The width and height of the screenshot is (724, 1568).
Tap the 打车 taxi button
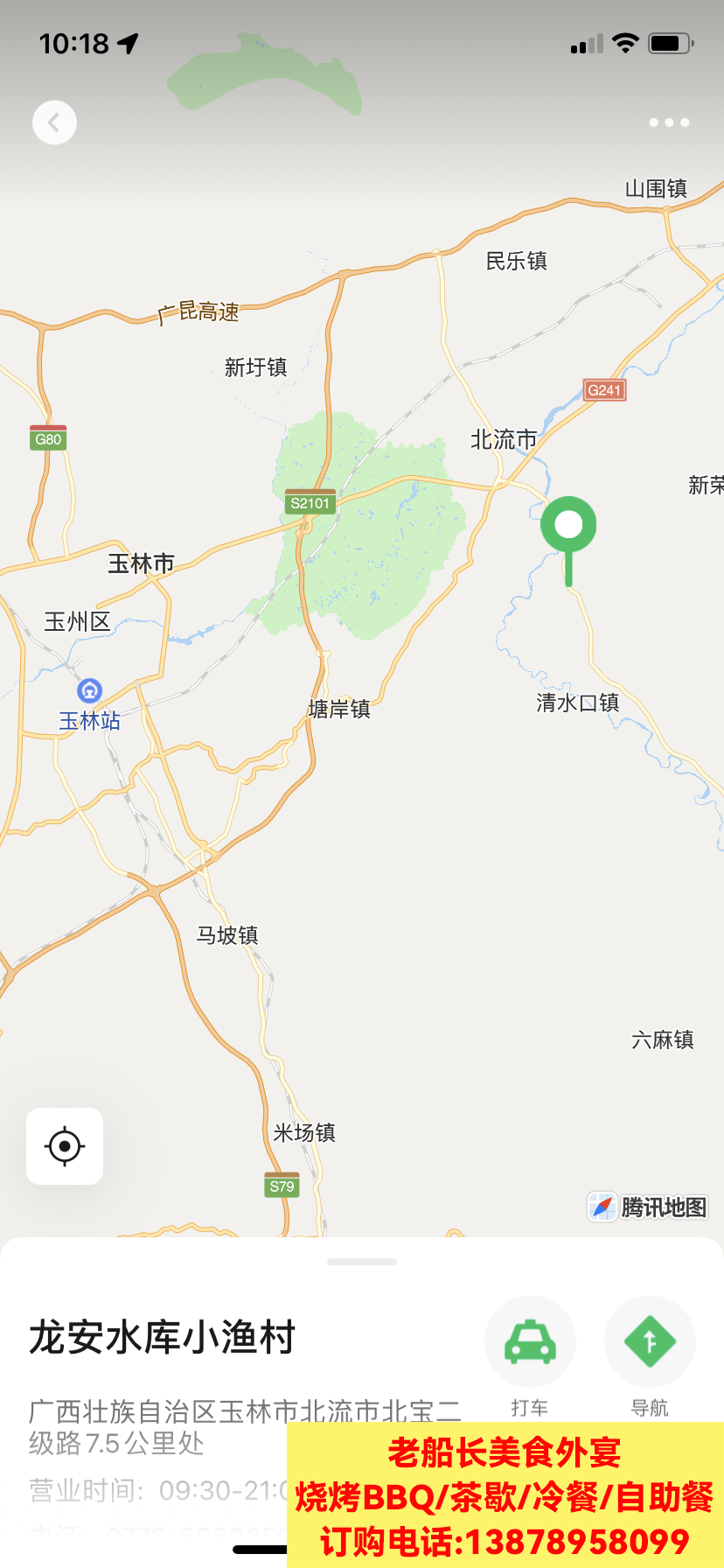point(530,1342)
